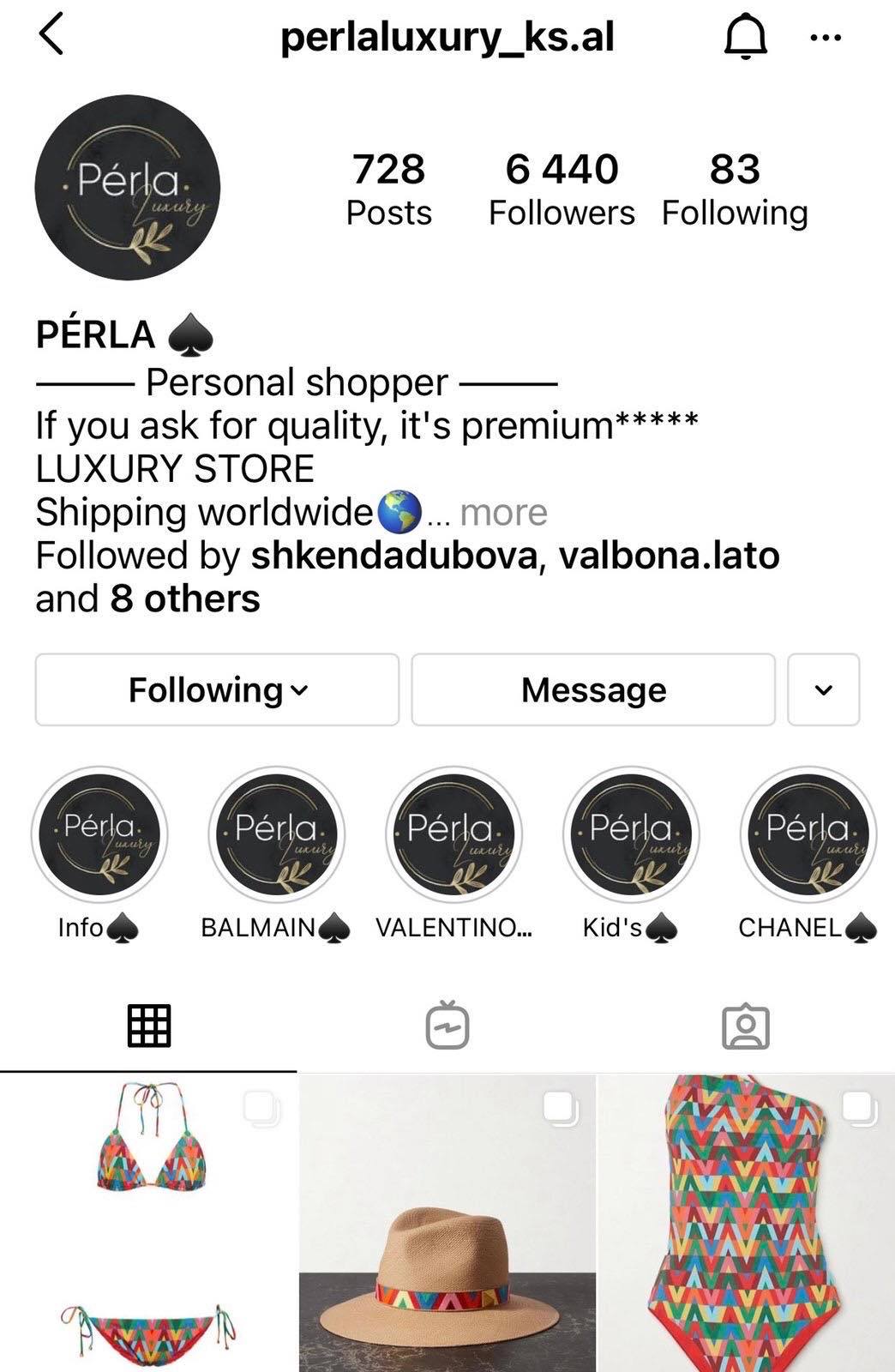This screenshot has height=1372, width=895.
Task: Send a message via Message button
Action: click(x=593, y=689)
